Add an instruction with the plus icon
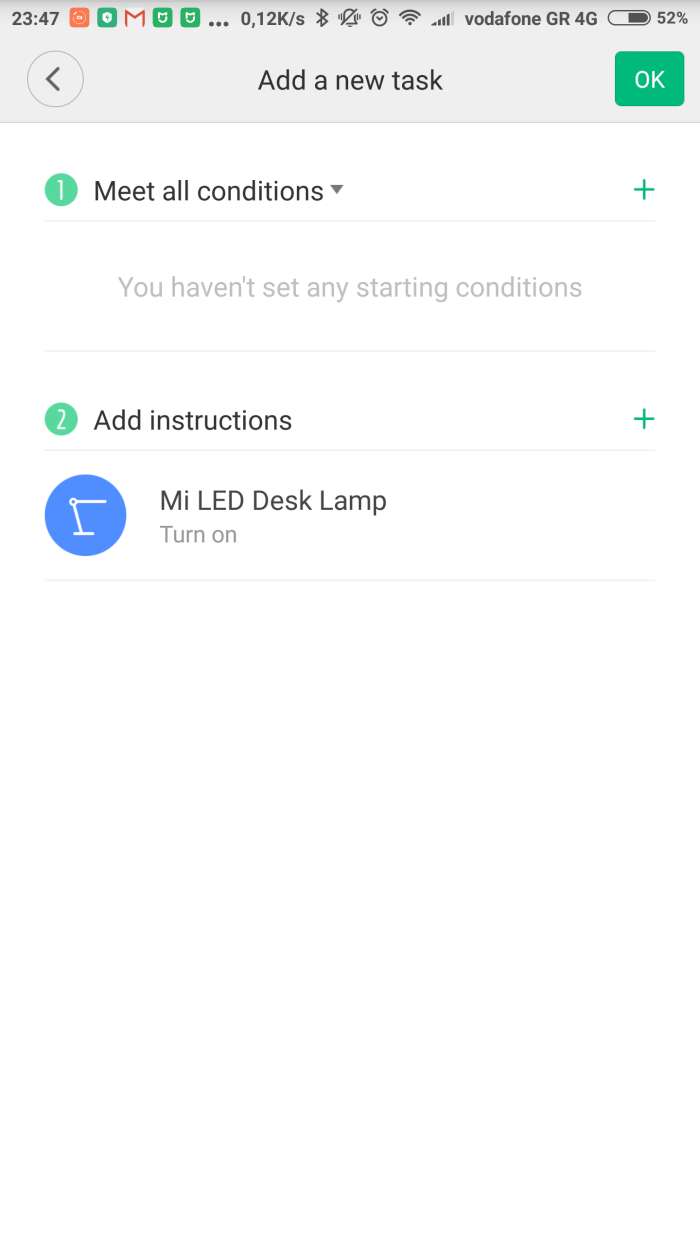This screenshot has height=1244, width=700. coord(644,419)
